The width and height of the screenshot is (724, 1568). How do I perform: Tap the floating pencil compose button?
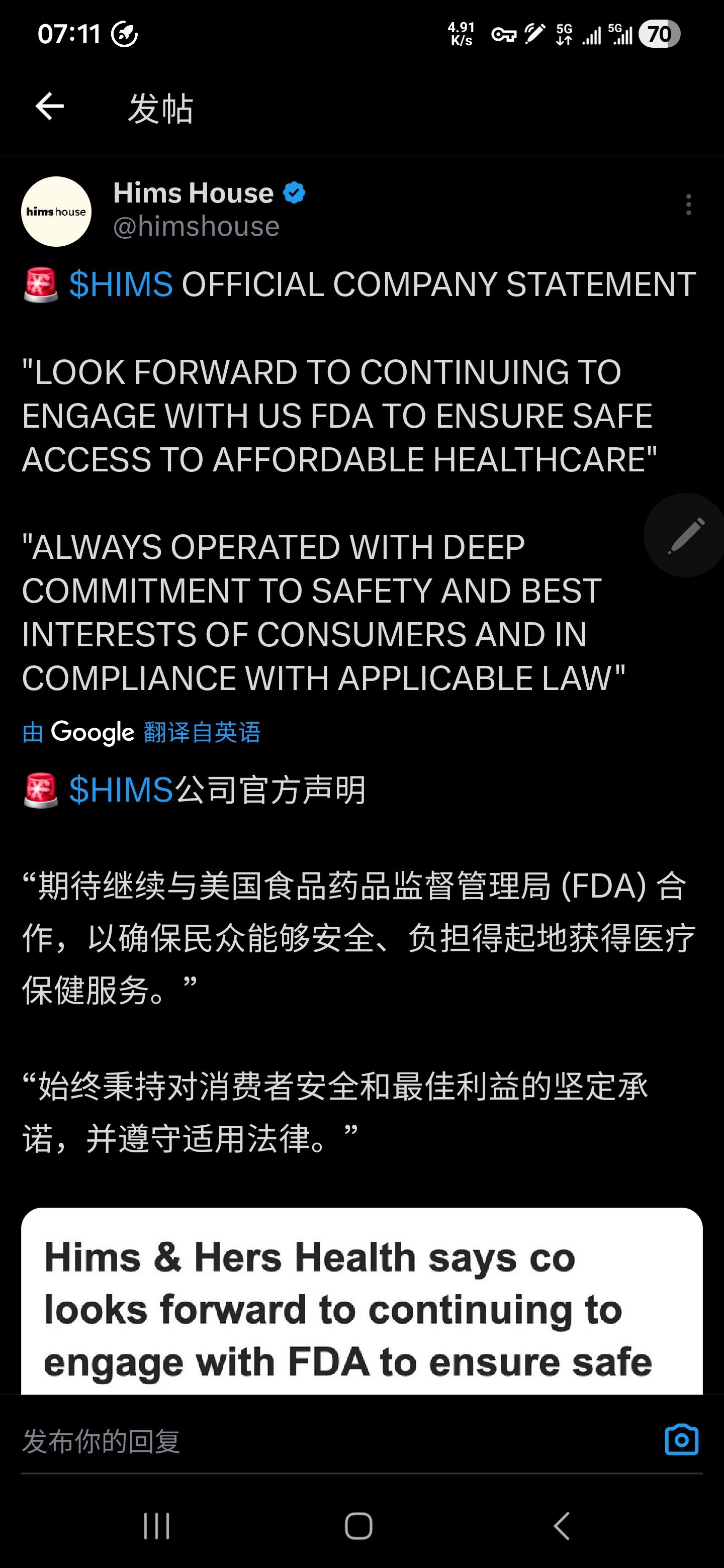[x=686, y=536]
